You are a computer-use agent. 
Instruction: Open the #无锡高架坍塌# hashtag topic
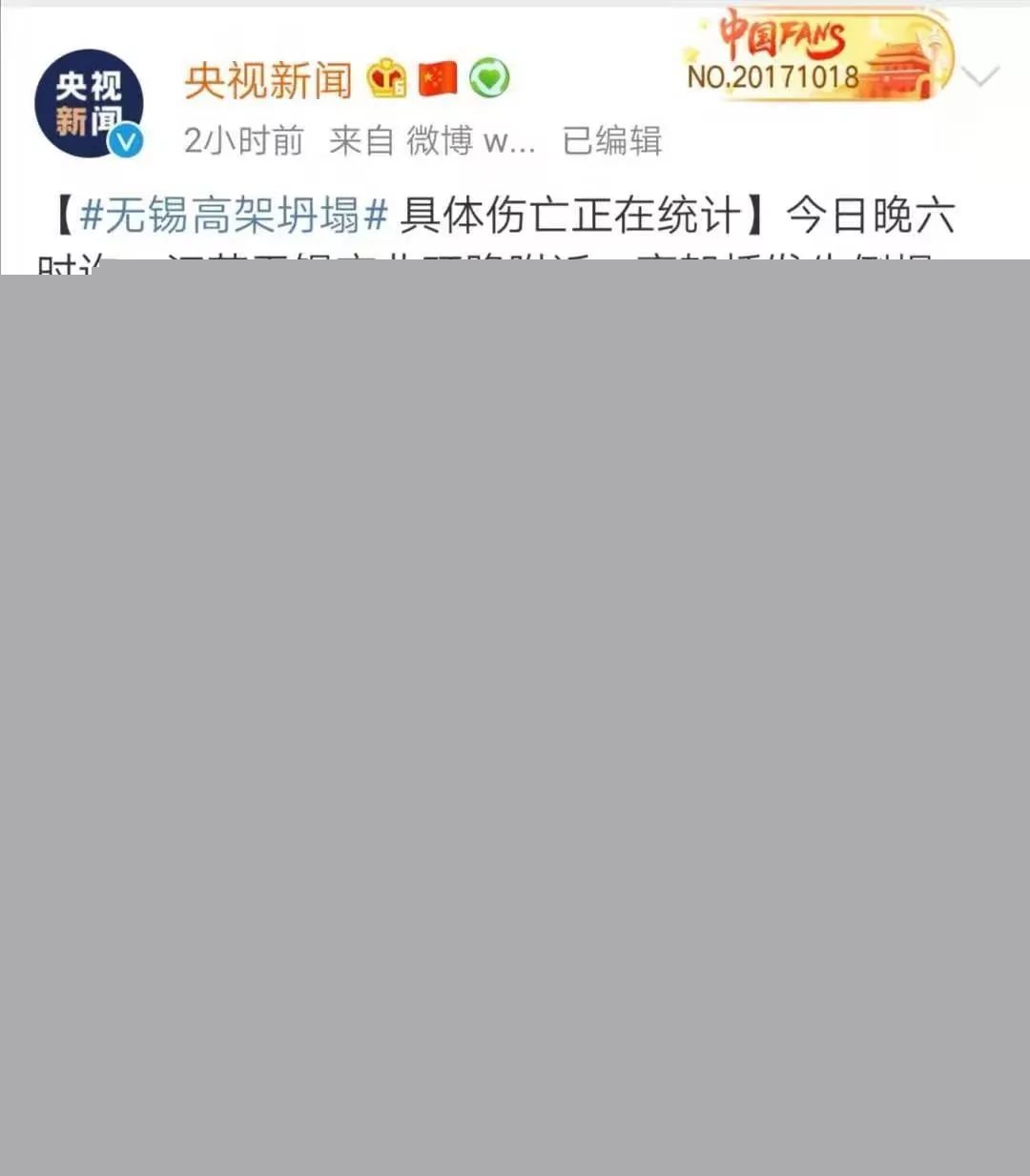click(233, 215)
